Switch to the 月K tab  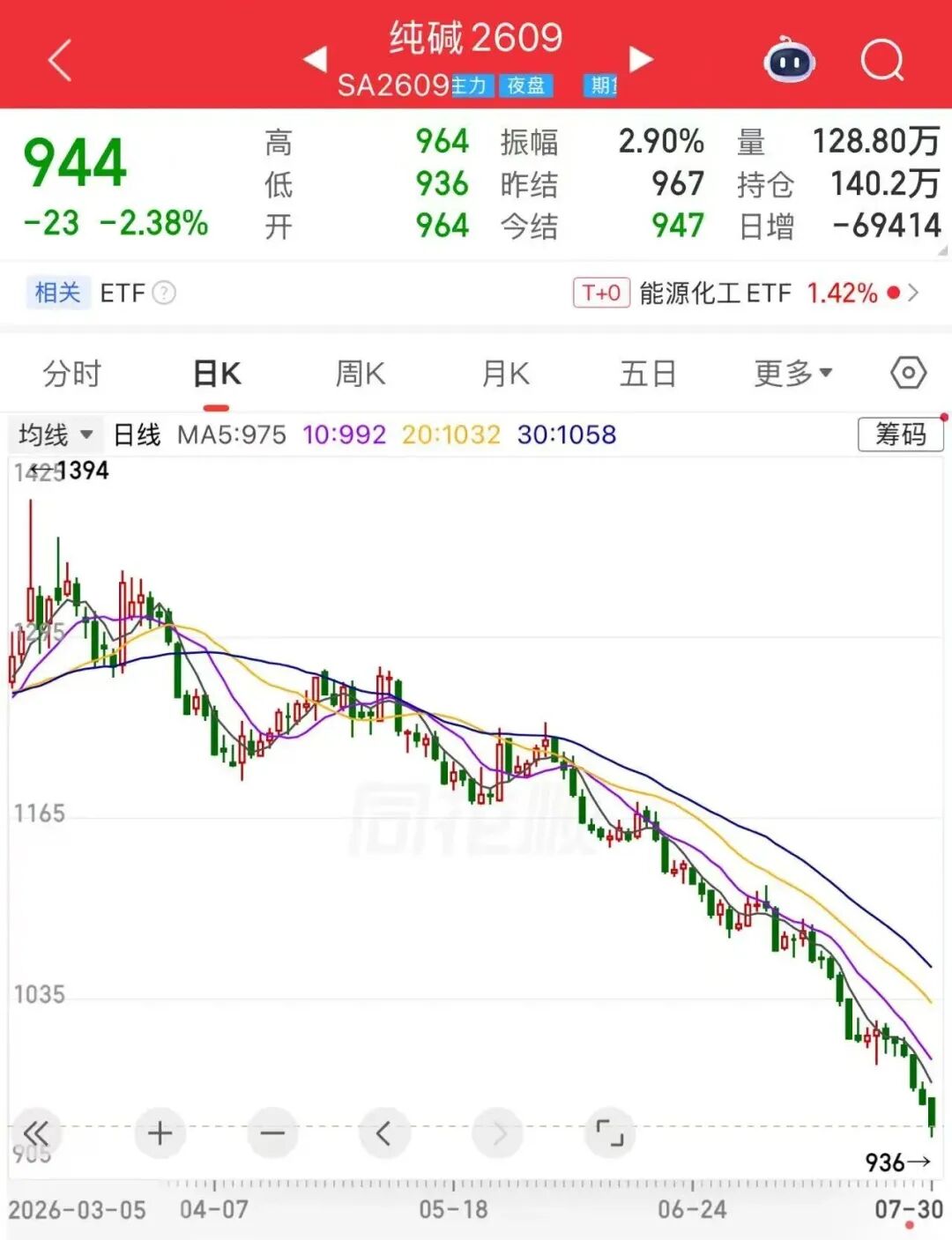[x=505, y=374]
